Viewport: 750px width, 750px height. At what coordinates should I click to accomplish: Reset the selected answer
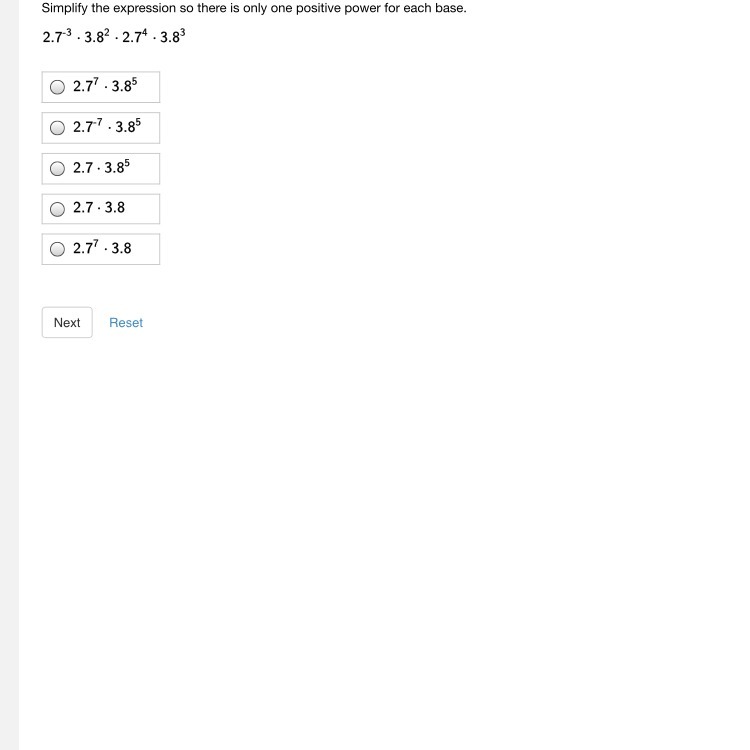126,323
